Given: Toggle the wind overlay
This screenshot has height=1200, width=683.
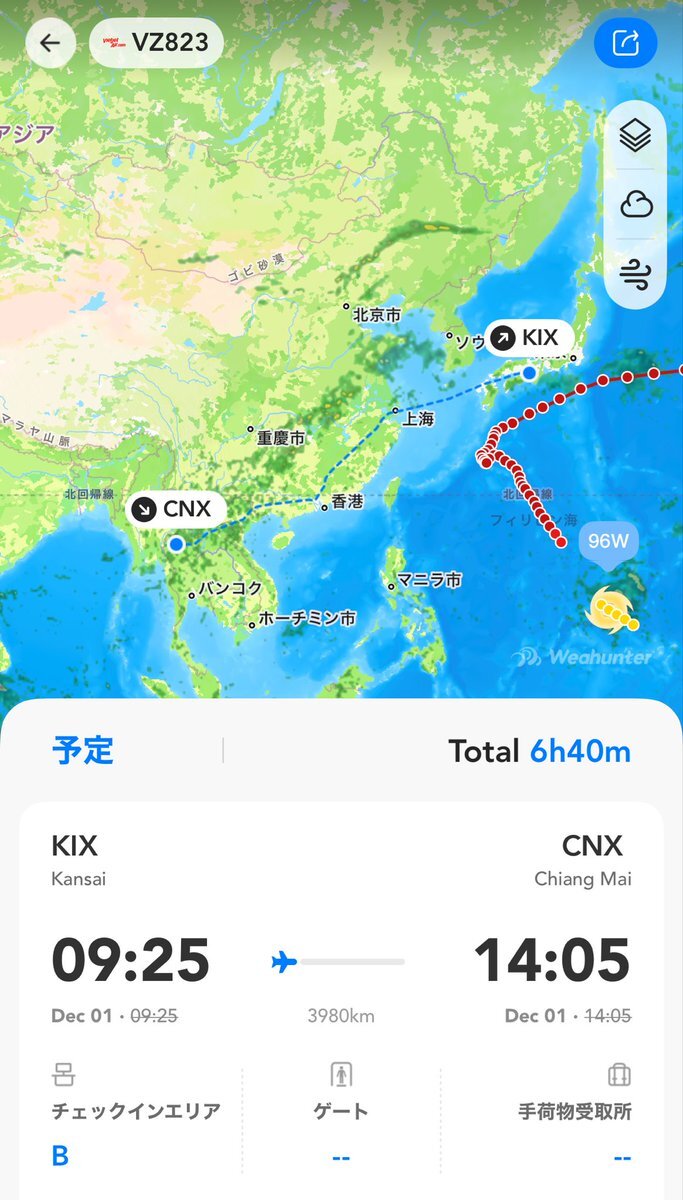Looking at the screenshot, I should coord(635,272).
